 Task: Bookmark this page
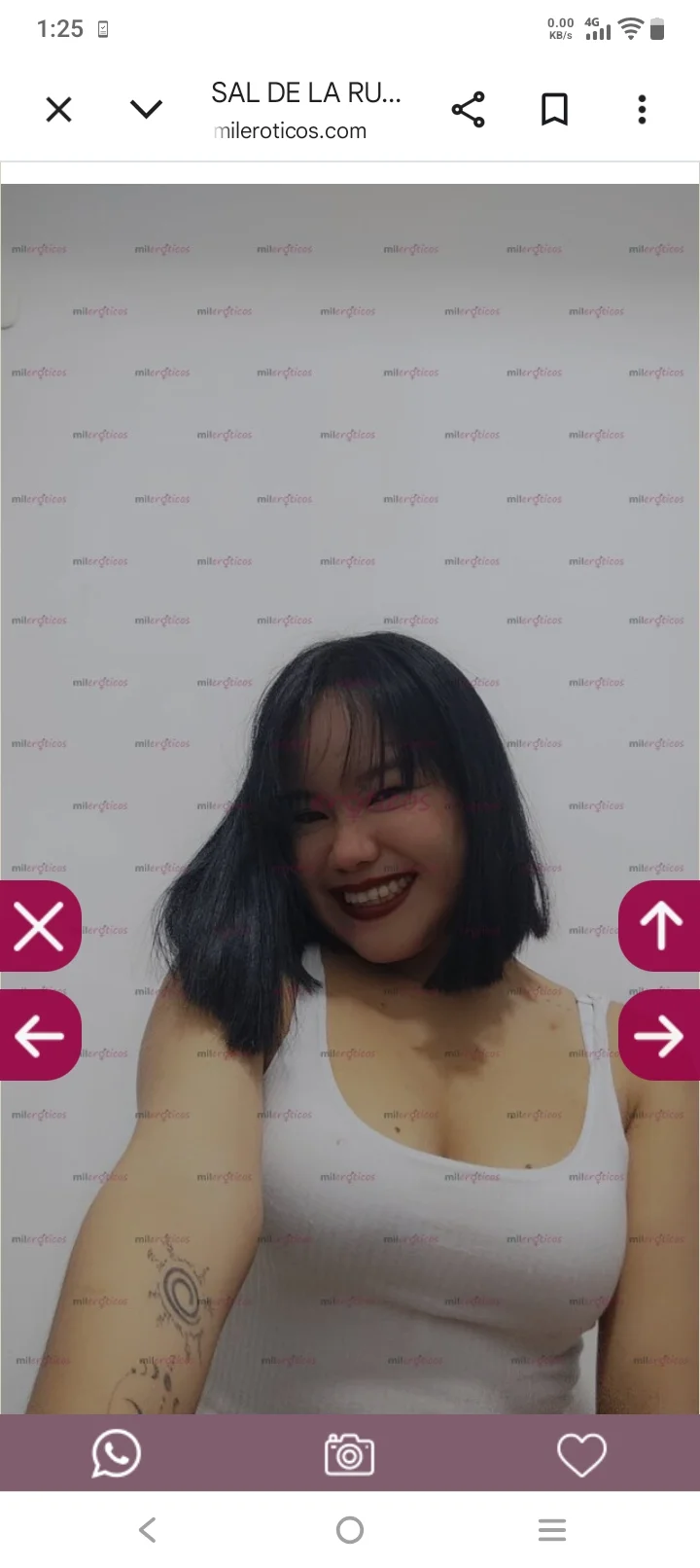click(x=554, y=110)
